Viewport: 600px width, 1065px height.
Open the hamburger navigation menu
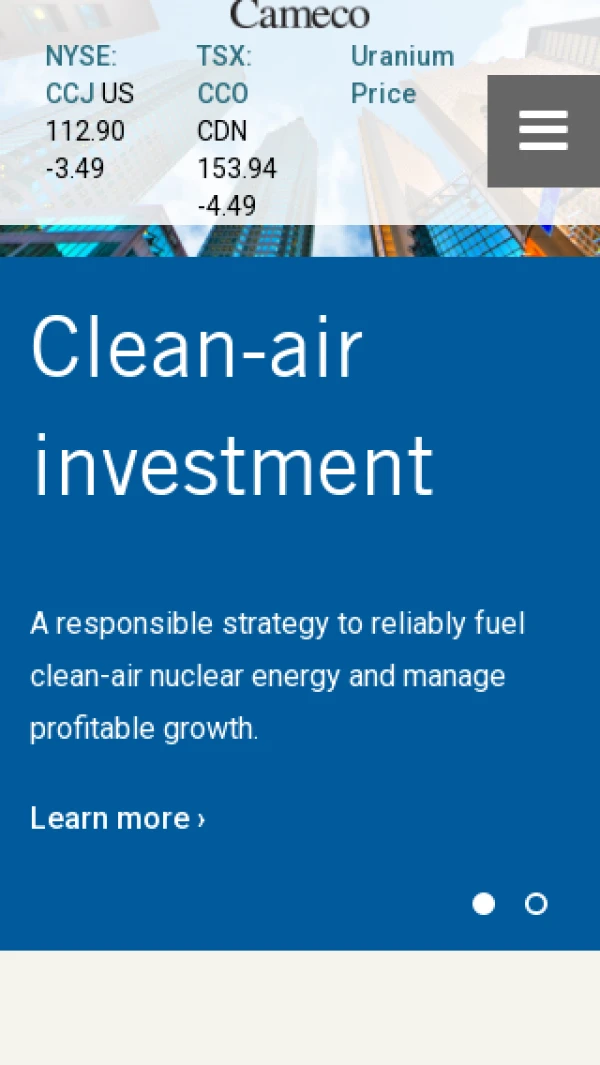pyautogui.click(x=543, y=131)
